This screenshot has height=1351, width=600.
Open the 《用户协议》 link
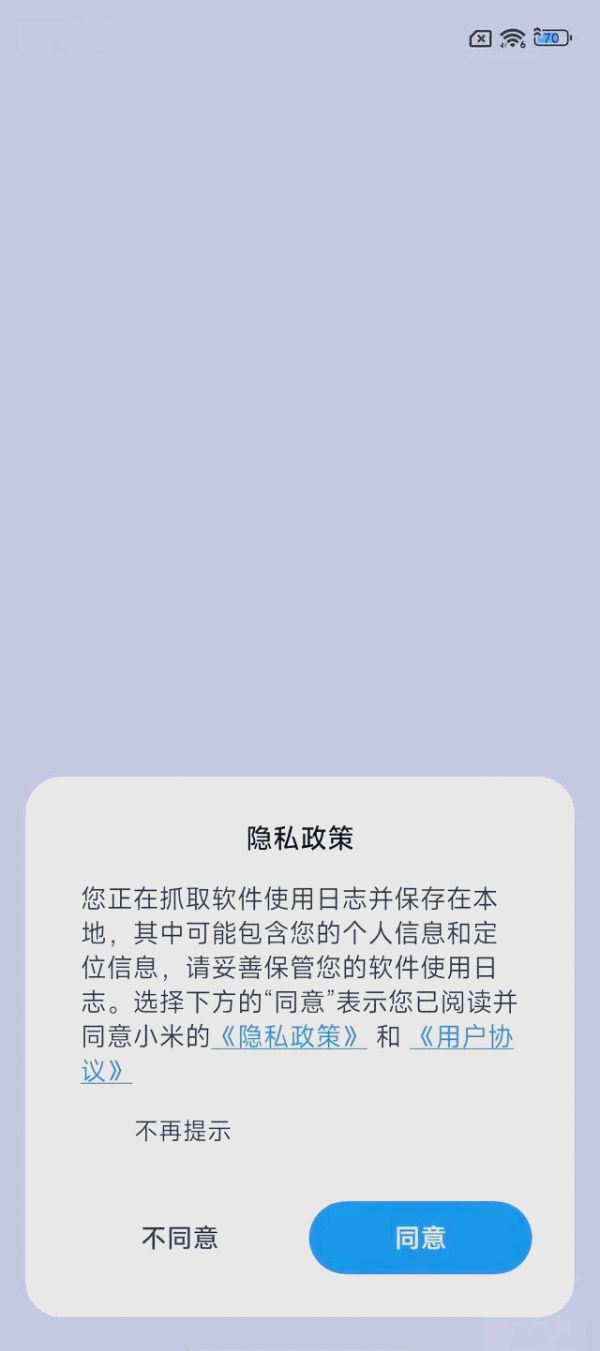461,1037
